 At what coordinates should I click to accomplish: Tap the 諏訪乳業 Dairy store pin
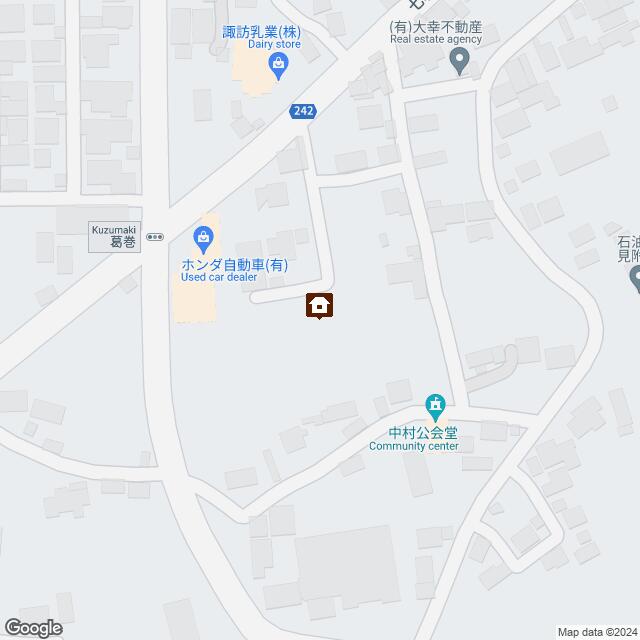point(277,68)
